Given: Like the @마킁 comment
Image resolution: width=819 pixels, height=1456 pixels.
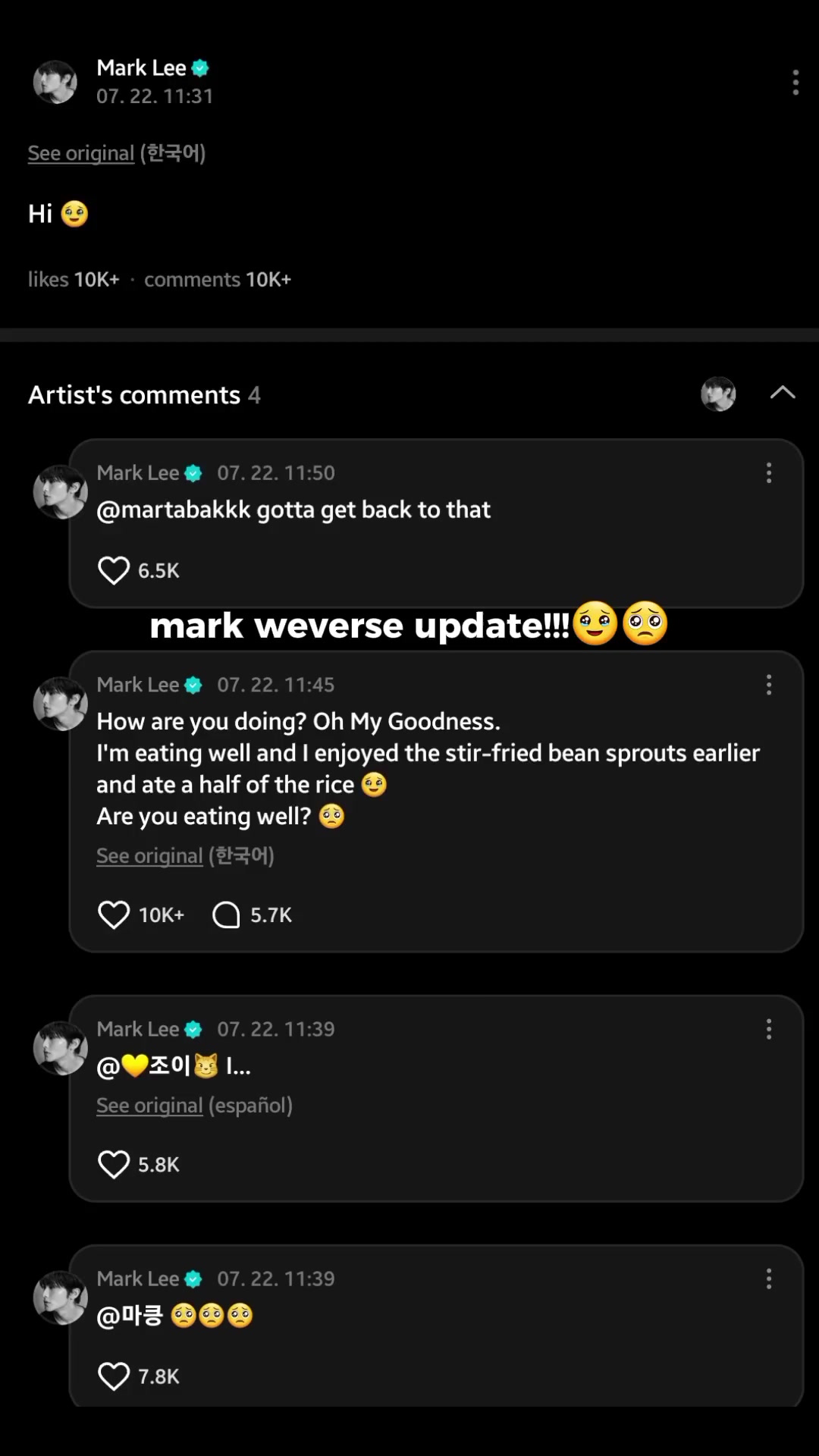Looking at the screenshot, I should pos(114,1376).
